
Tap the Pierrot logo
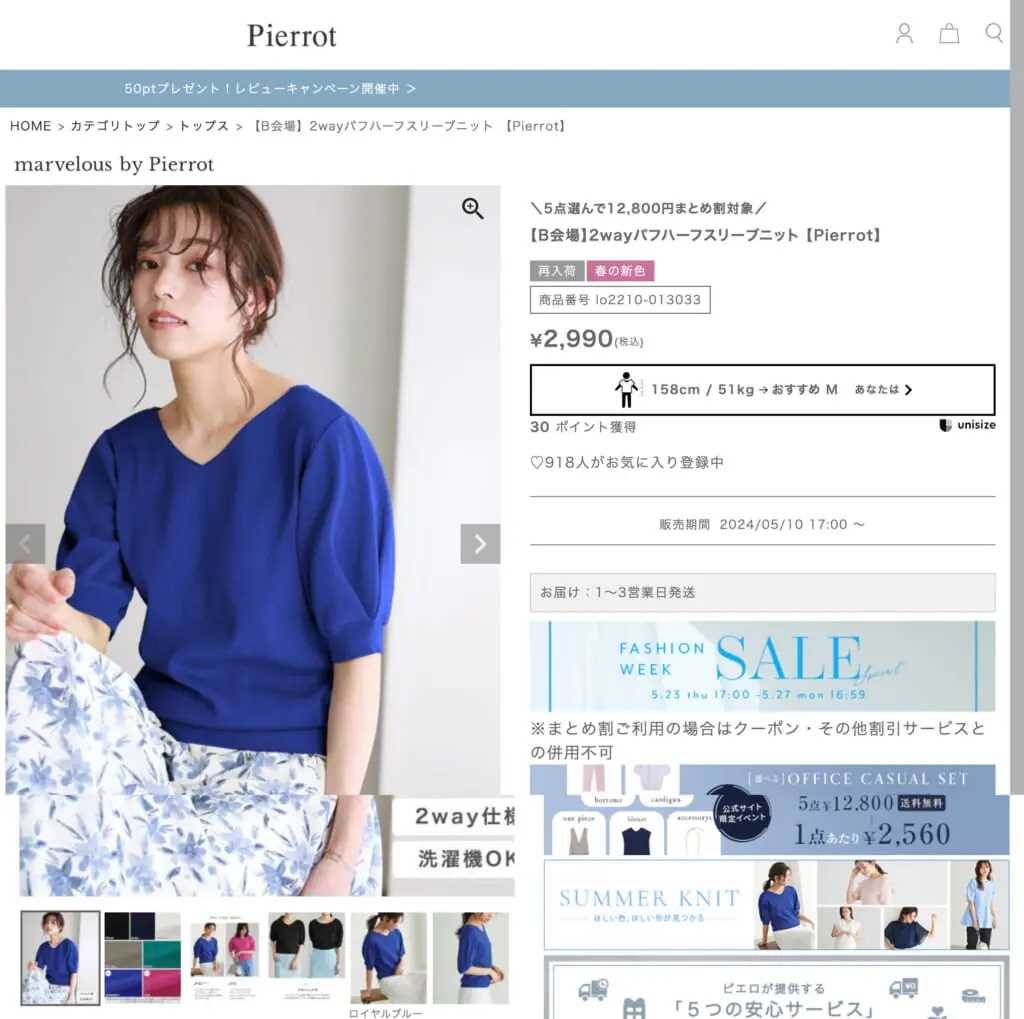tap(291, 36)
